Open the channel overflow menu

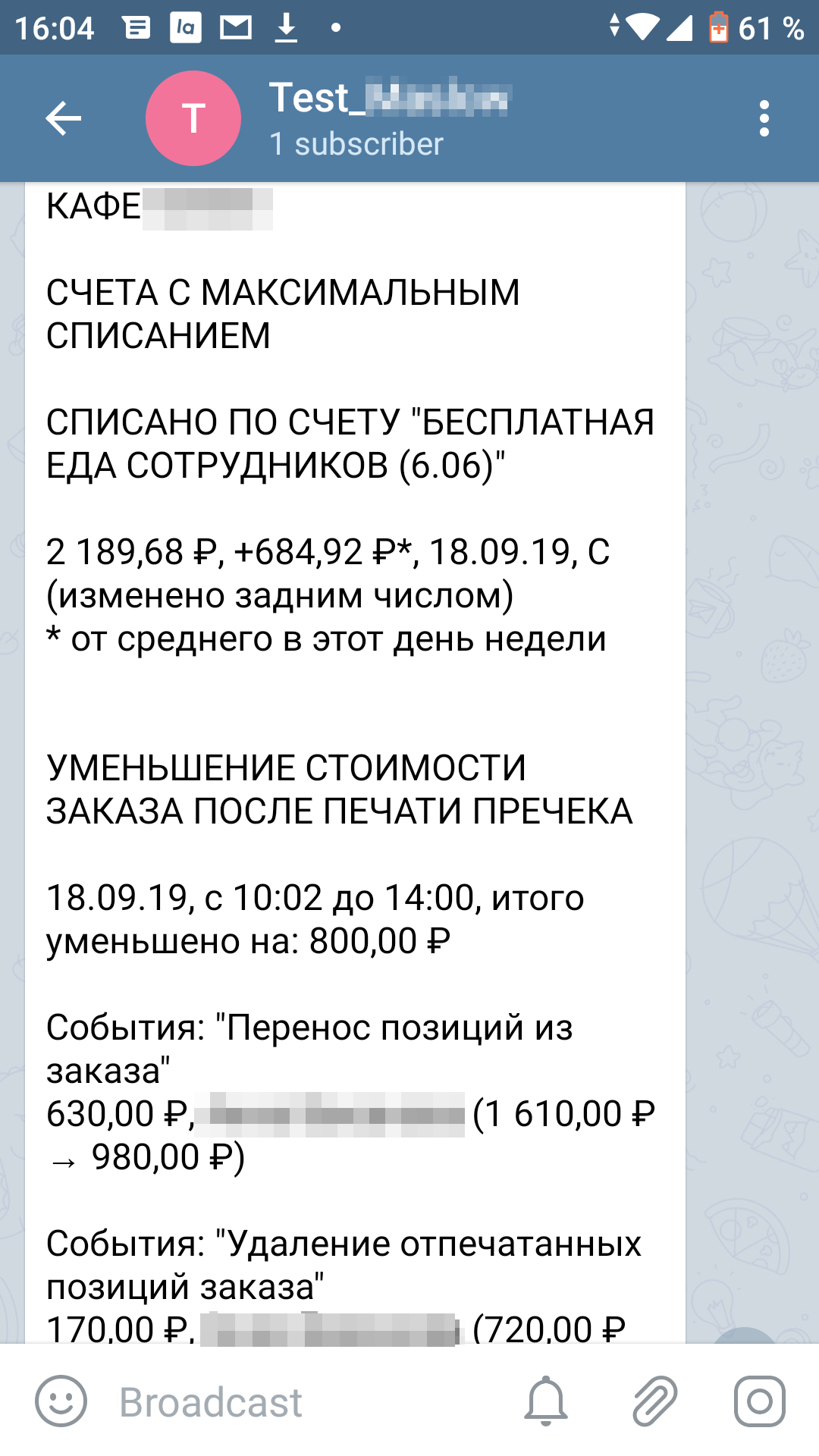pos(764,118)
